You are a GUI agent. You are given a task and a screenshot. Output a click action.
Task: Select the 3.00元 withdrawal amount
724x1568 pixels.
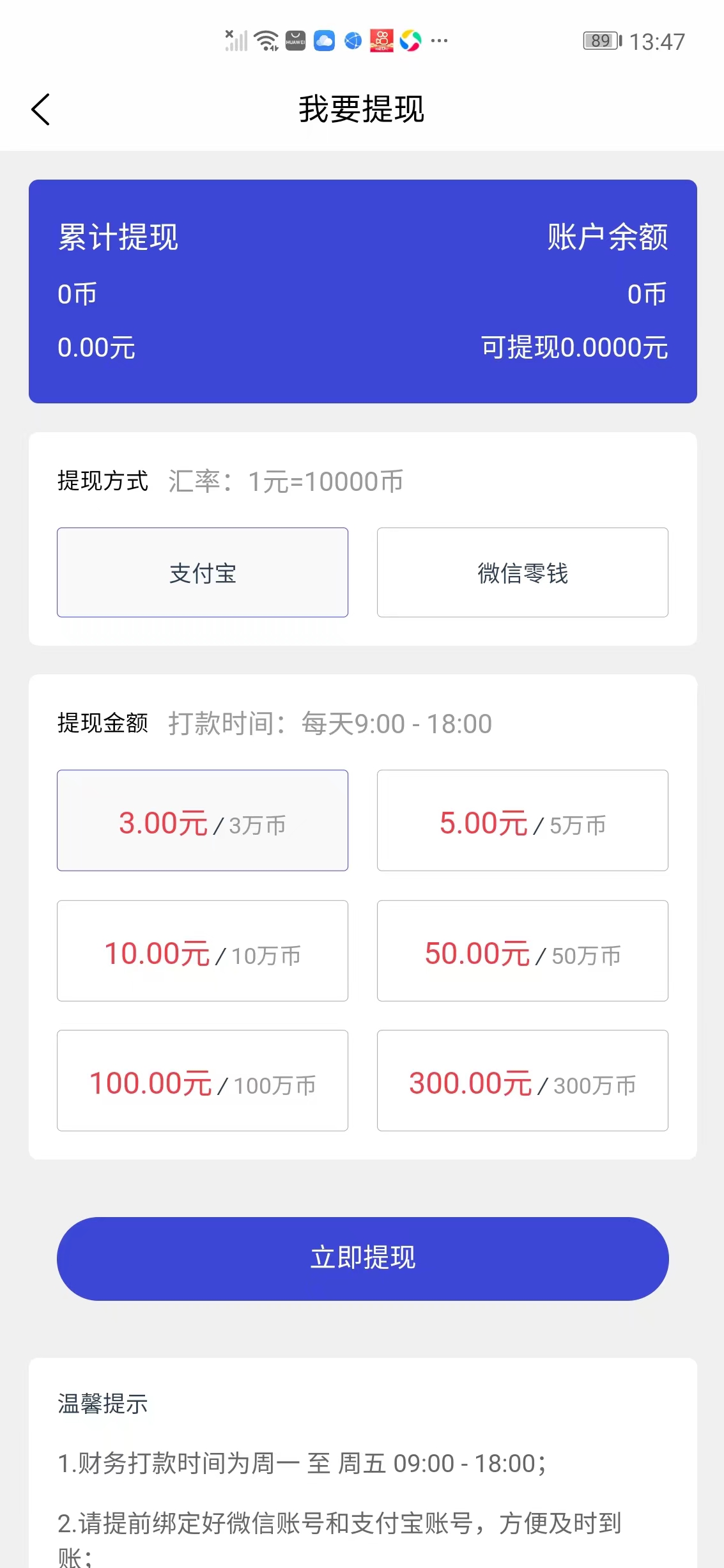[203, 821]
